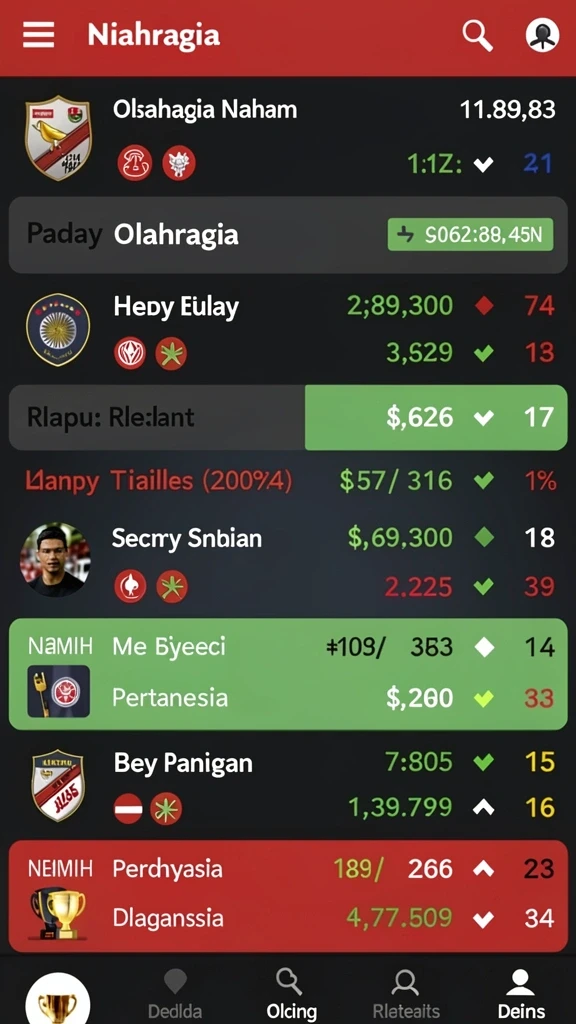Switch to the Deins tab

tap(521, 996)
